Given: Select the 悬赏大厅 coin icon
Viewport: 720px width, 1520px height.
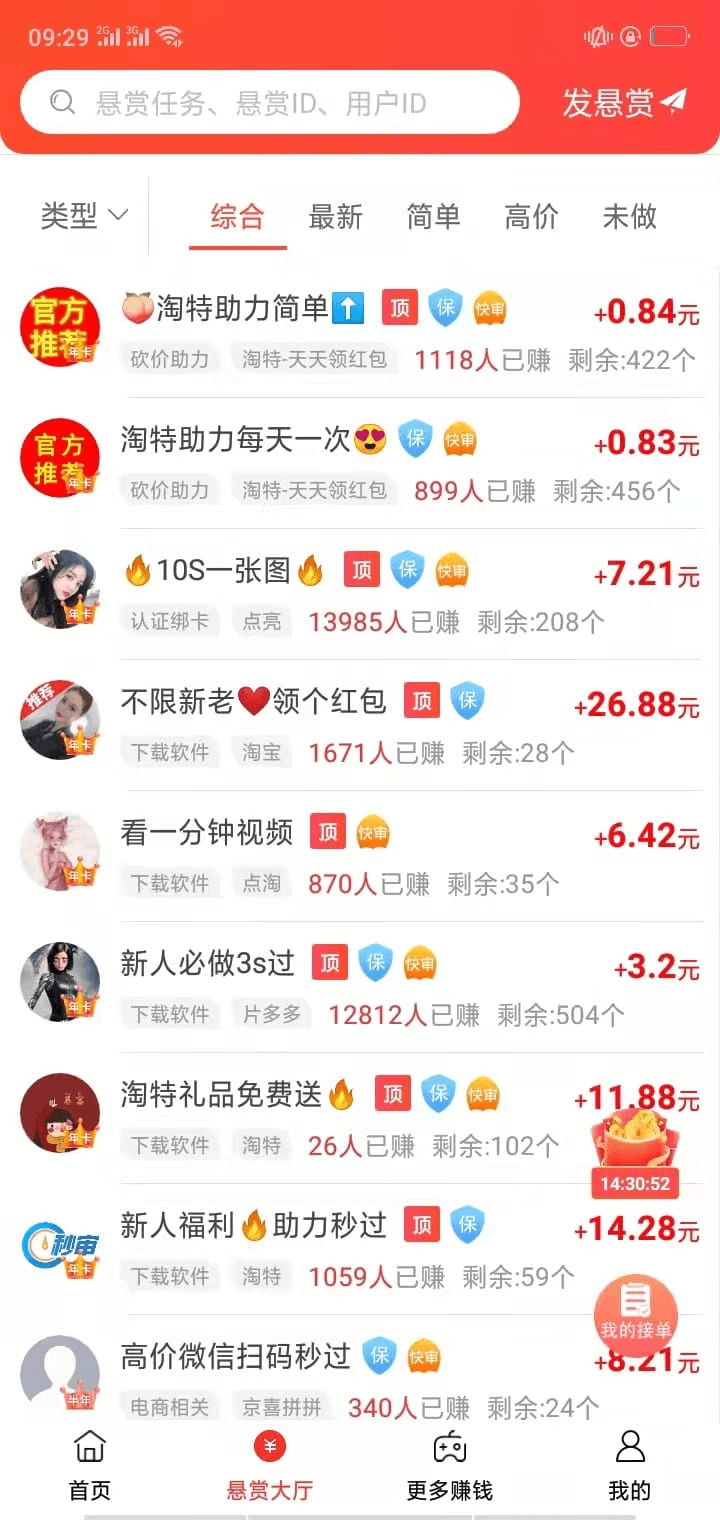Looking at the screenshot, I should click(268, 1446).
